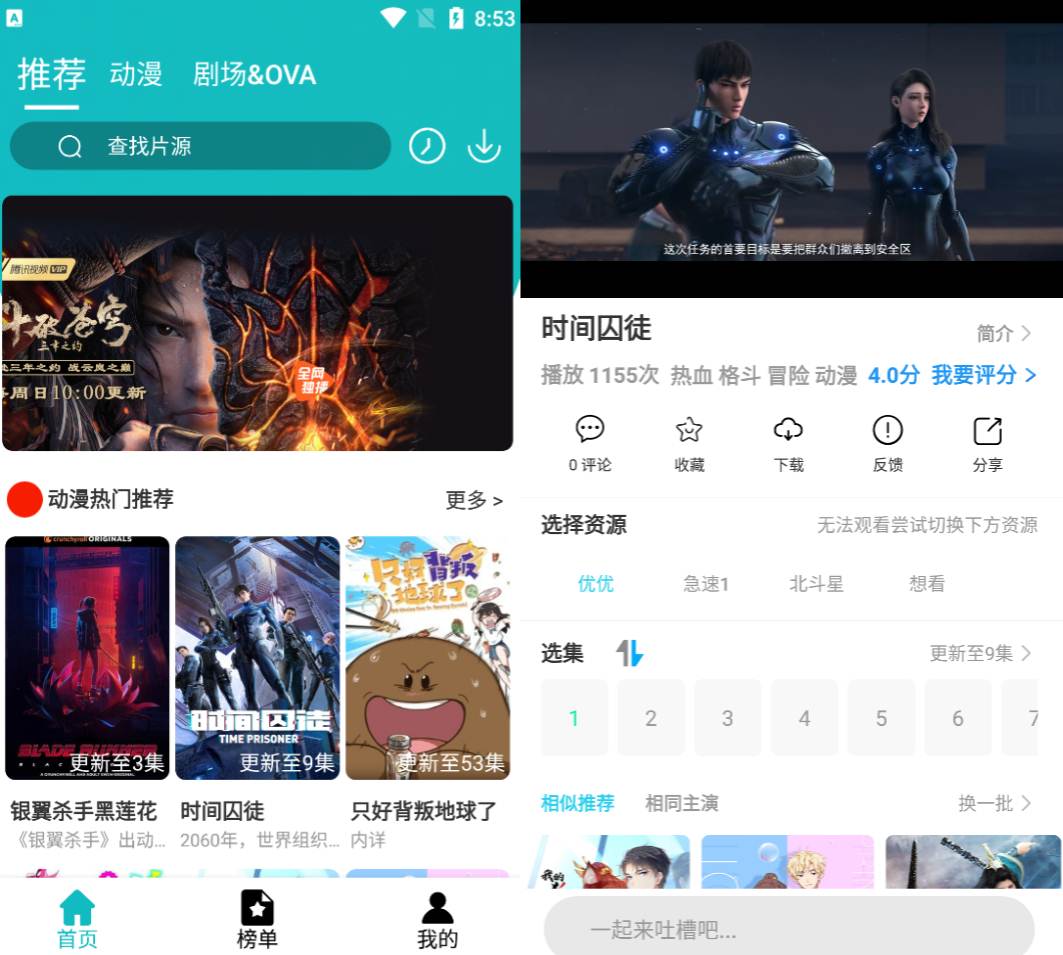Select the 急速1 source
This screenshot has width=1063, height=955.
pos(706,584)
